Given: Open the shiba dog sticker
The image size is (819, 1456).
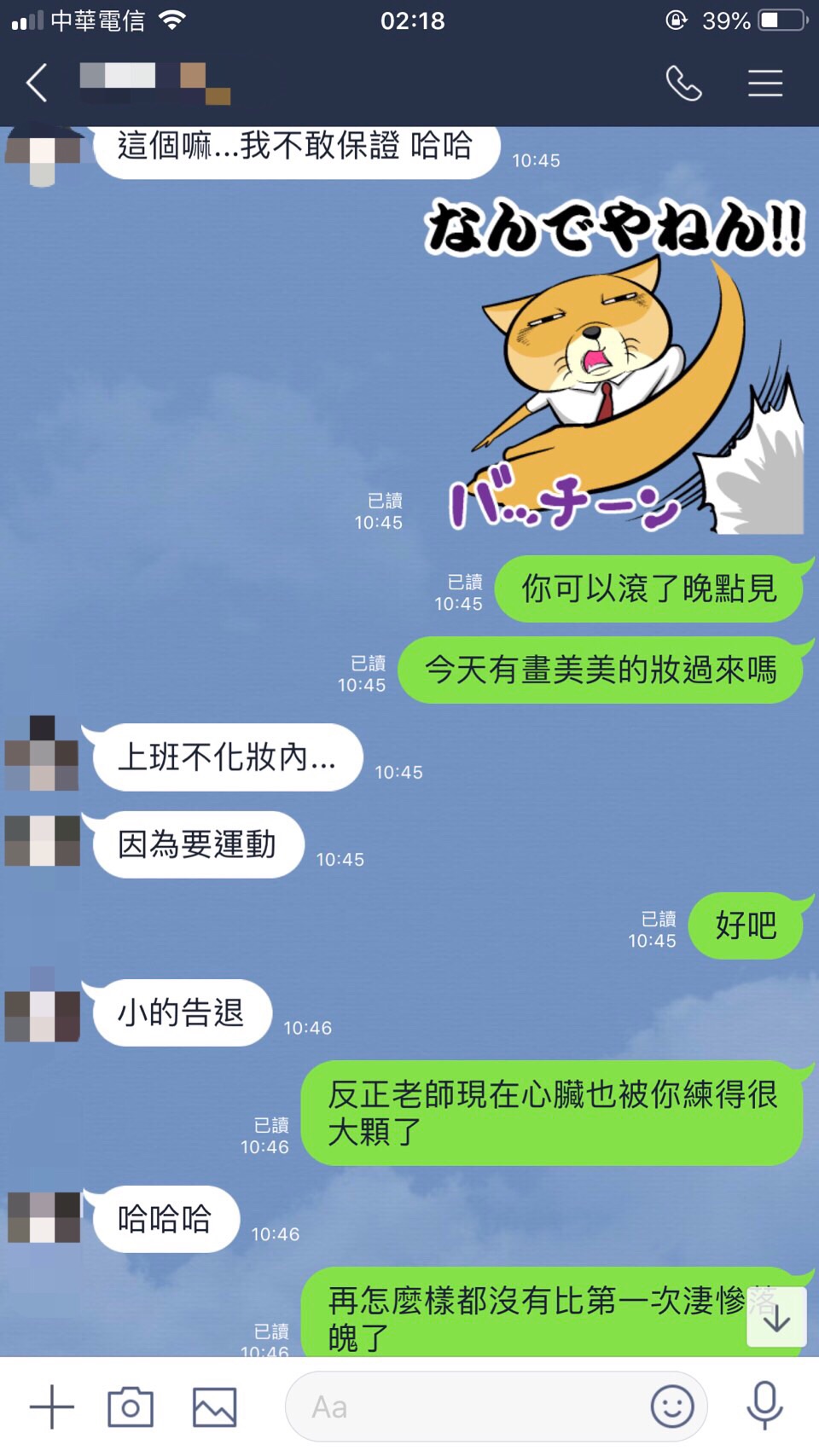Looking at the screenshot, I should [614, 367].
